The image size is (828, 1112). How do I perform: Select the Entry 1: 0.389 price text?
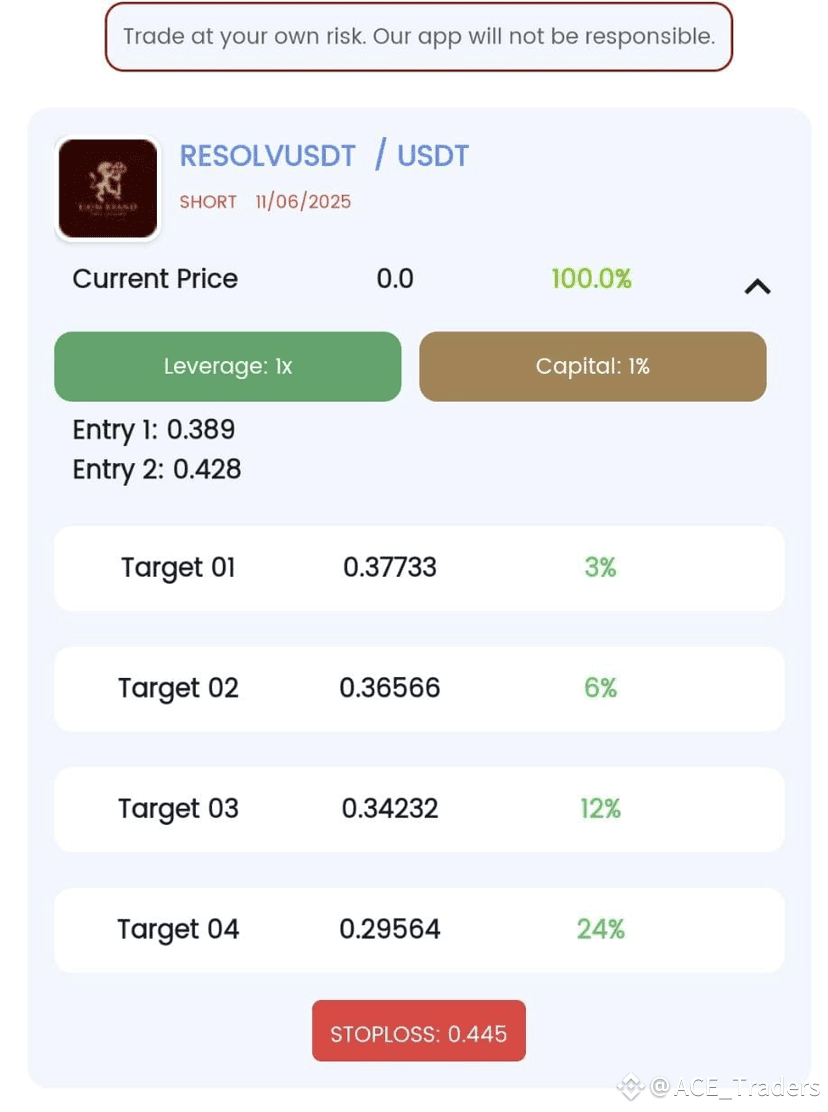click(x=154, y=429)
